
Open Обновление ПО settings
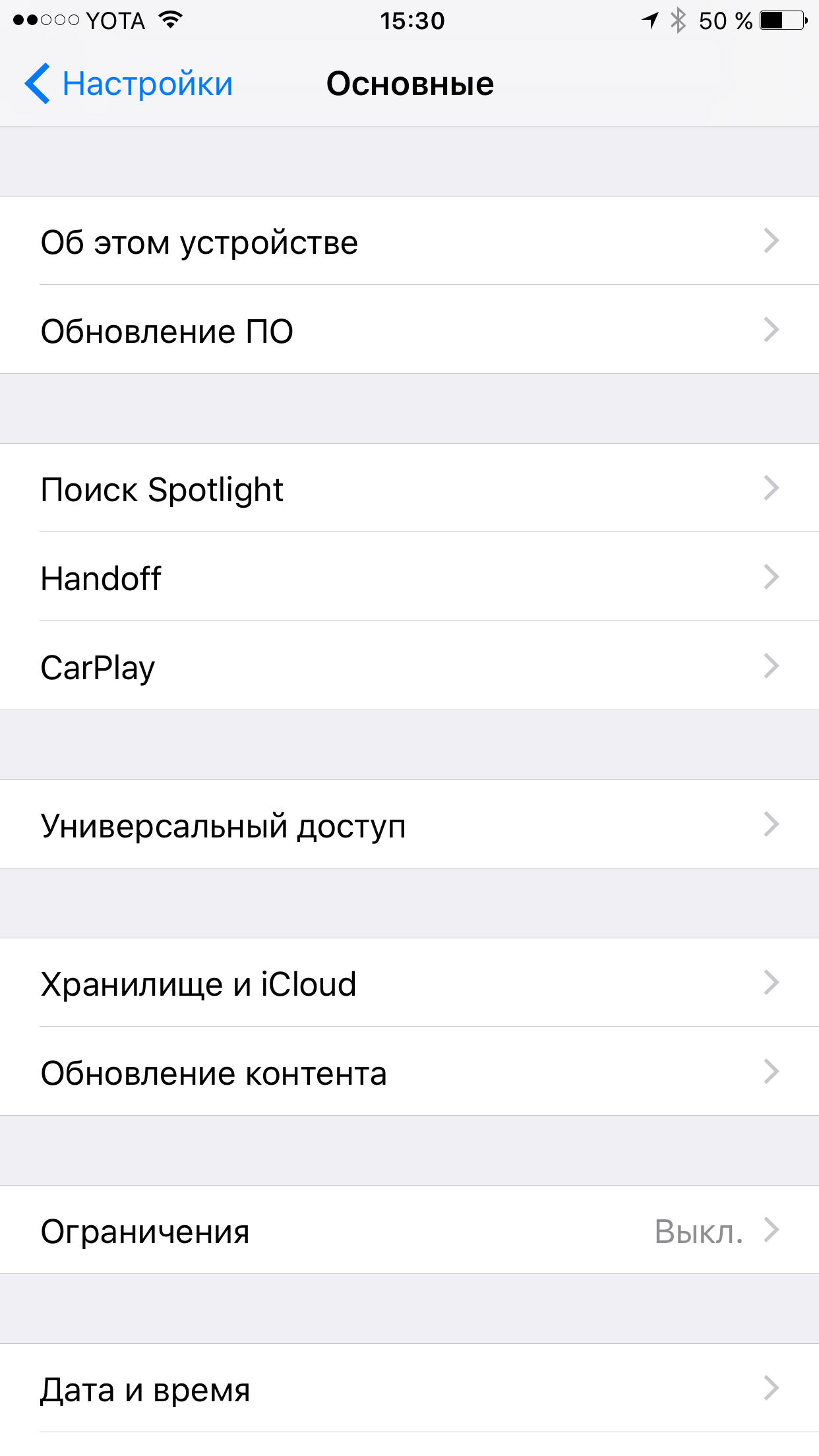[409, 330]
